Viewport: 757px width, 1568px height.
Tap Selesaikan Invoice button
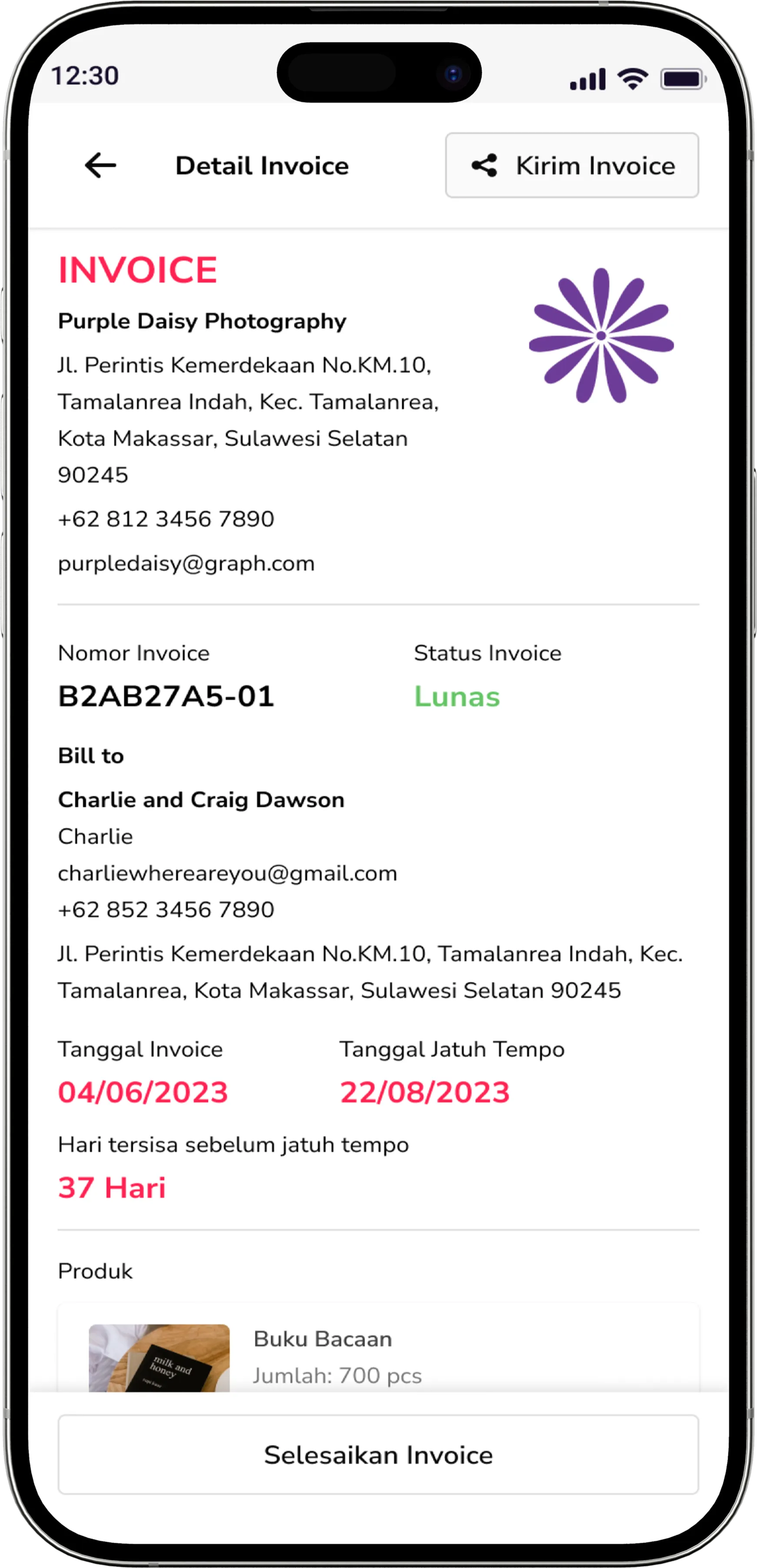pyautogui.click(x=378, y=1455)
